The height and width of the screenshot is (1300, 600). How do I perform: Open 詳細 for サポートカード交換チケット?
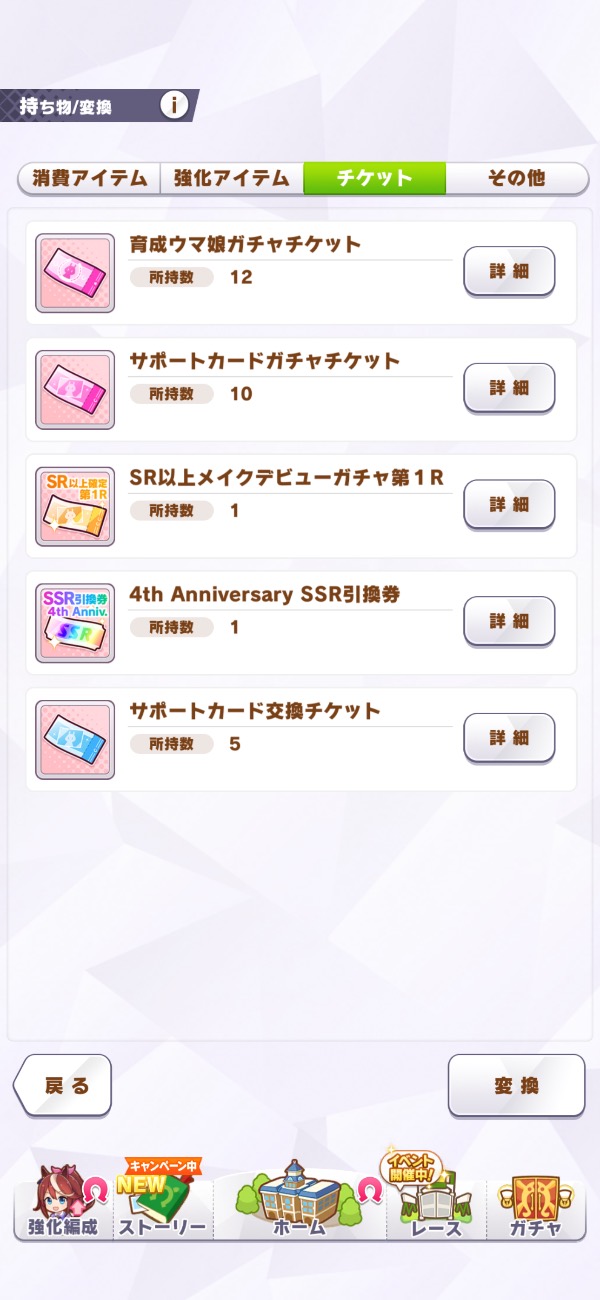[x=509, y=738]
